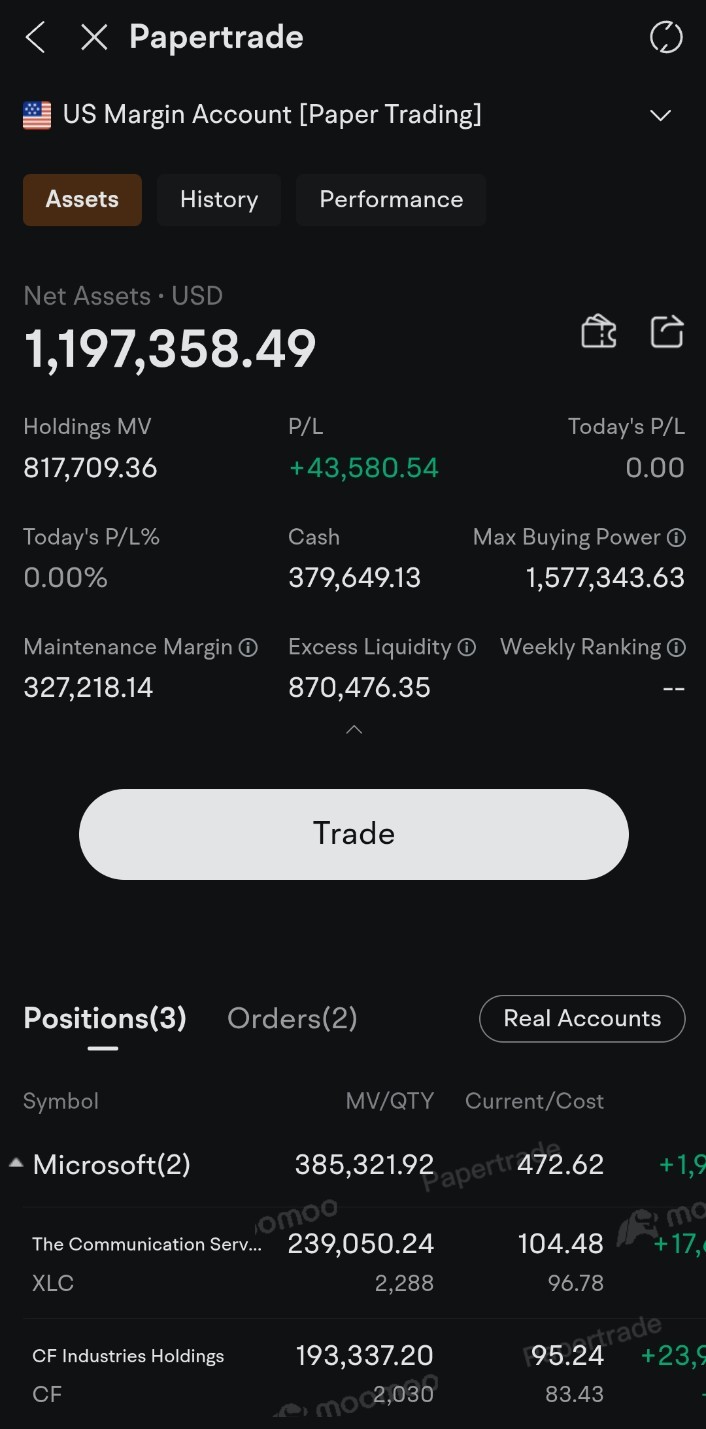
Task: Select the Assets tab
Action: pyautogui.click(x=82, y=199)
